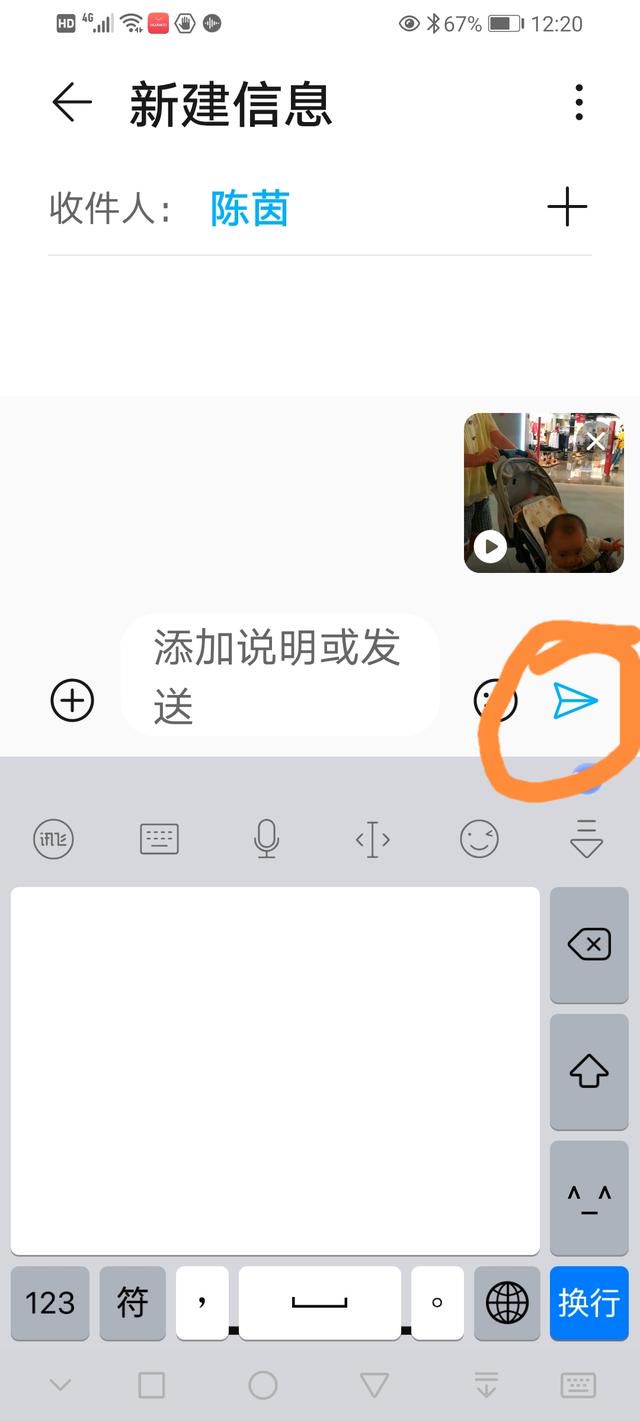Play the attached video preview
Image resolution: width=640 pixels, height=1422 pixels.
point(489,546)
